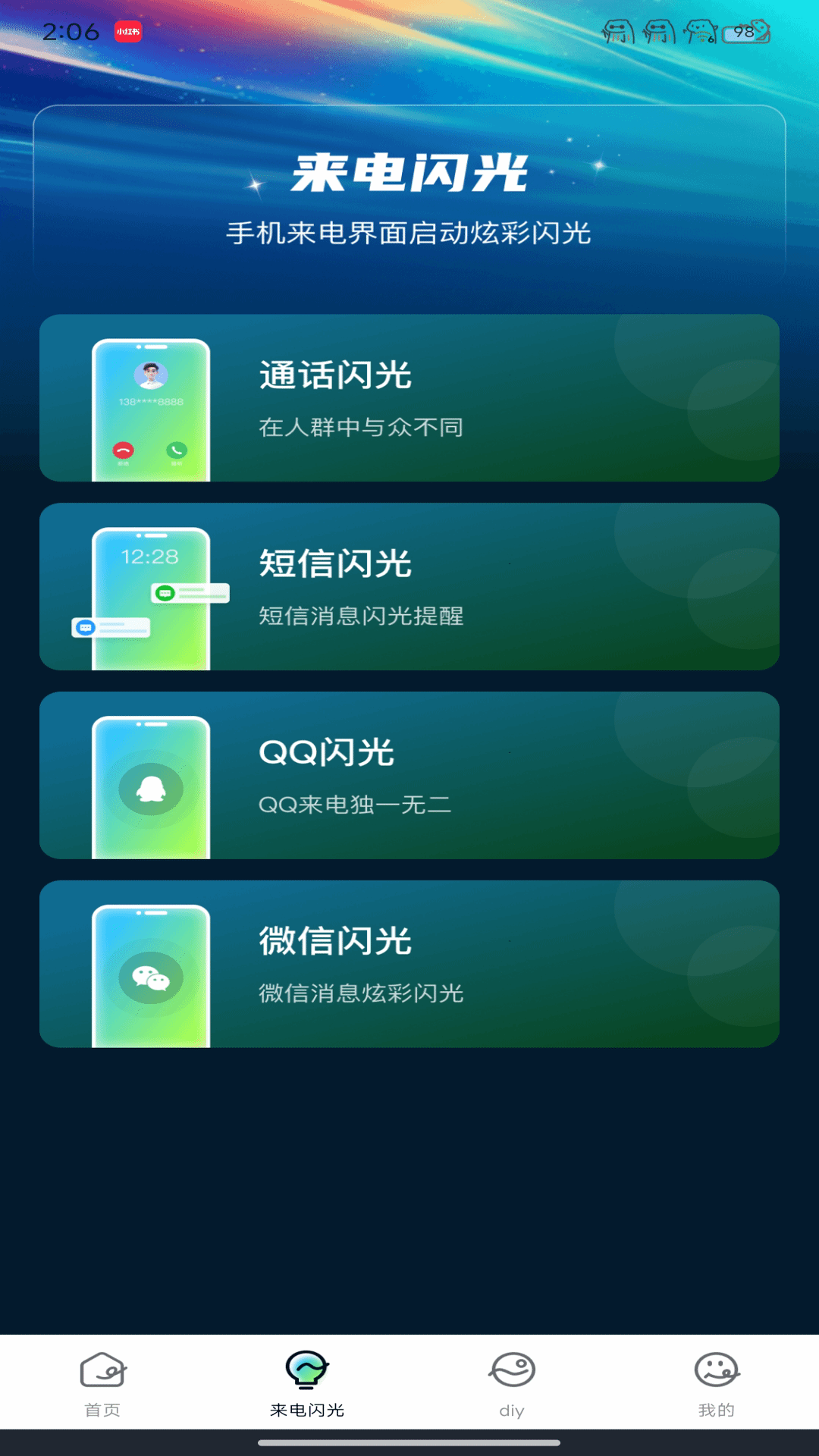Select the QQ闪光 feature card
Viewport: 819px width, 1456px height.
coord(409,776)
